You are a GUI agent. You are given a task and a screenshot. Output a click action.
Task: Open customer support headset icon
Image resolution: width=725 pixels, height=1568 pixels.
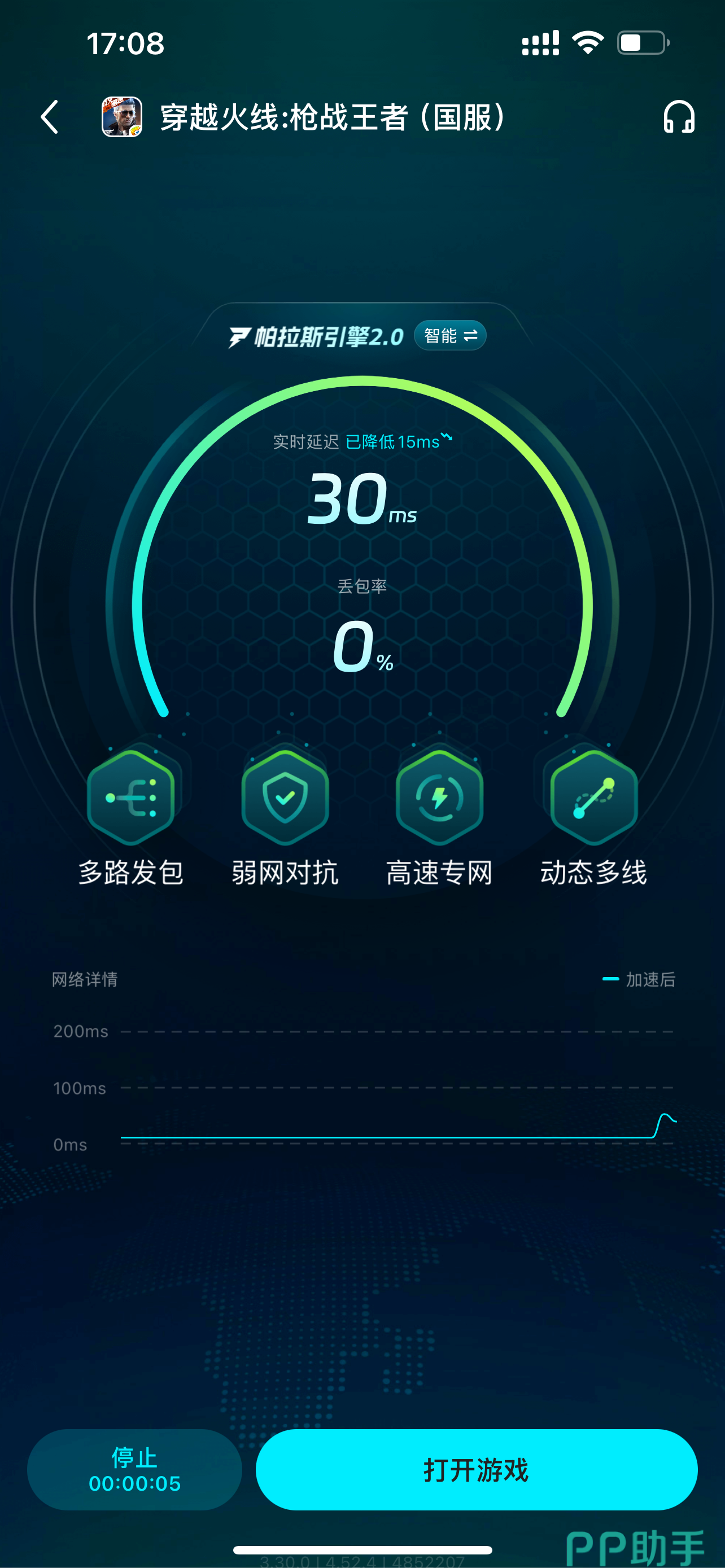click(x=679, y=117)
